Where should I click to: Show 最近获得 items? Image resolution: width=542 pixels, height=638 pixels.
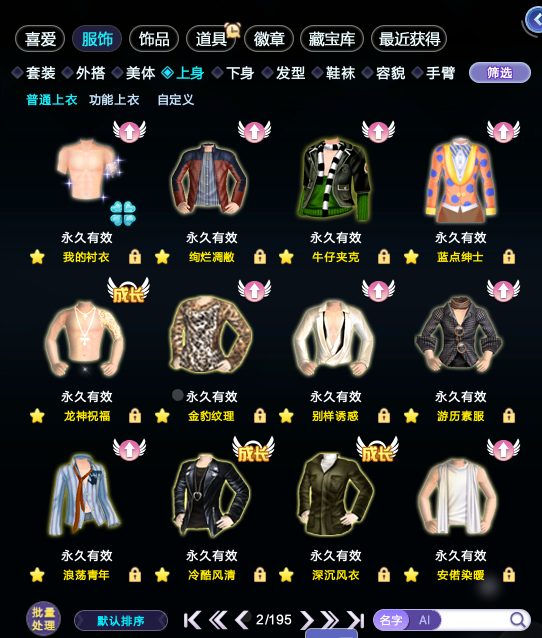coord(409,39)
